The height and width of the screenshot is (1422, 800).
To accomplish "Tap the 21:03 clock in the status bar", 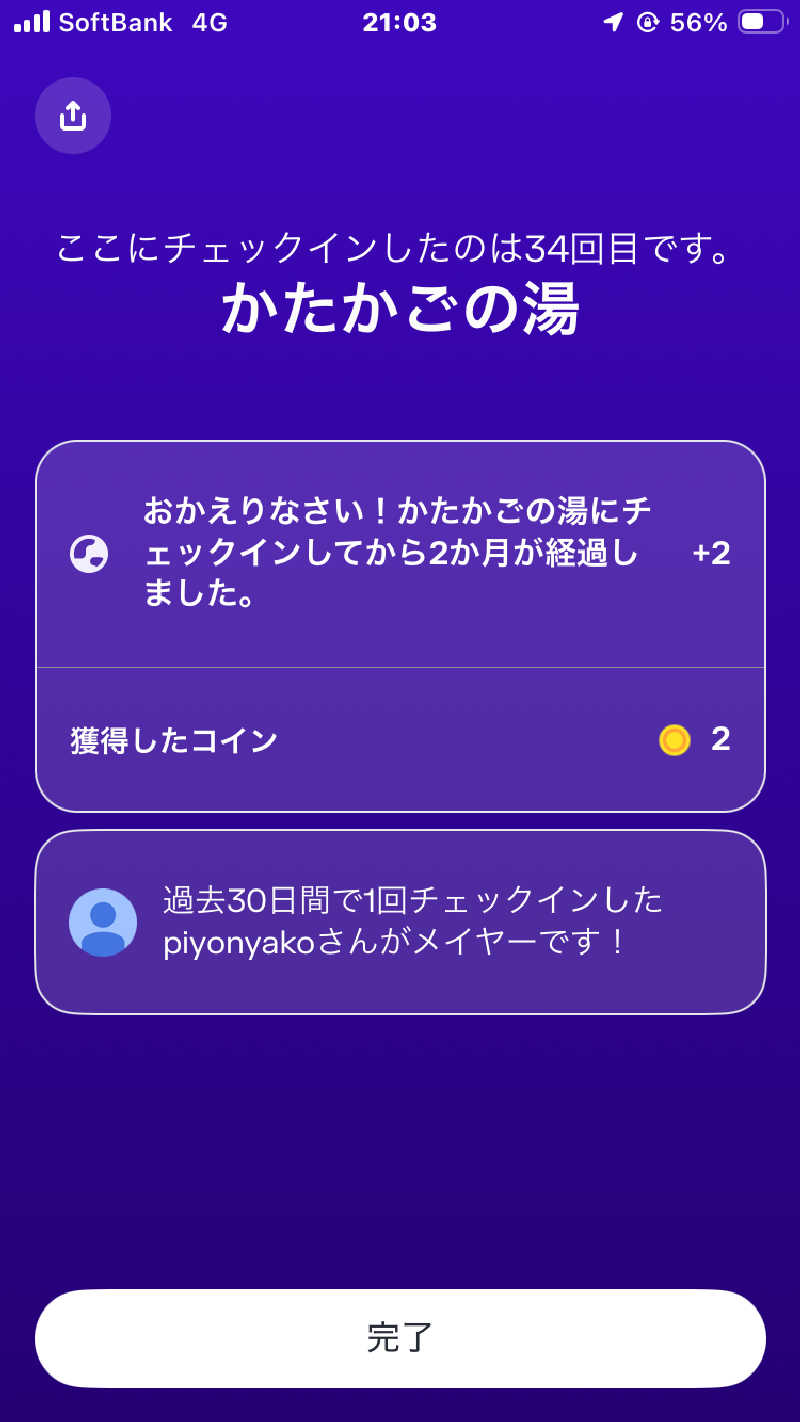I will 400,22.
